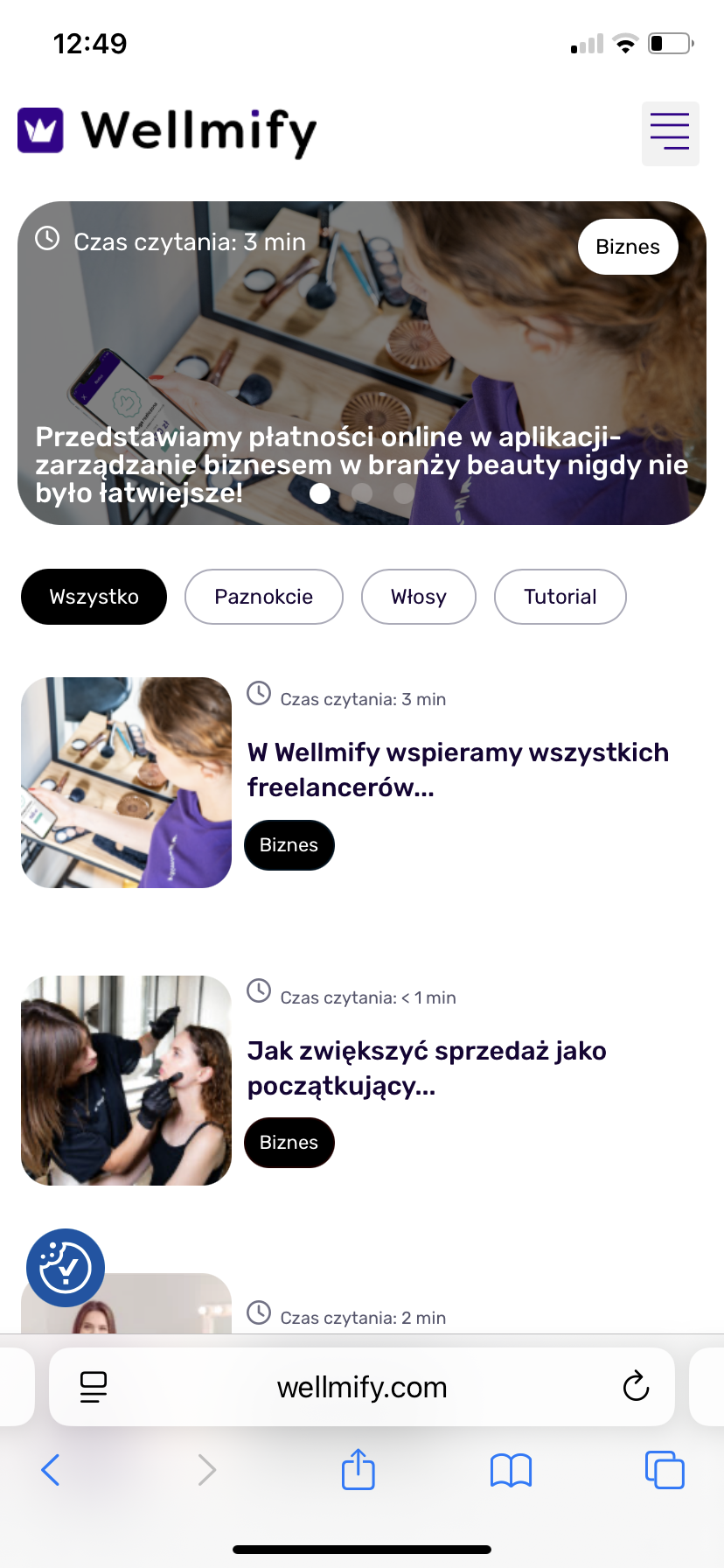Image resolution: width=724 pixels, height=1568 pixels.
Task: Open Safari bookmarks
Action: click(x=511, y=1470)
